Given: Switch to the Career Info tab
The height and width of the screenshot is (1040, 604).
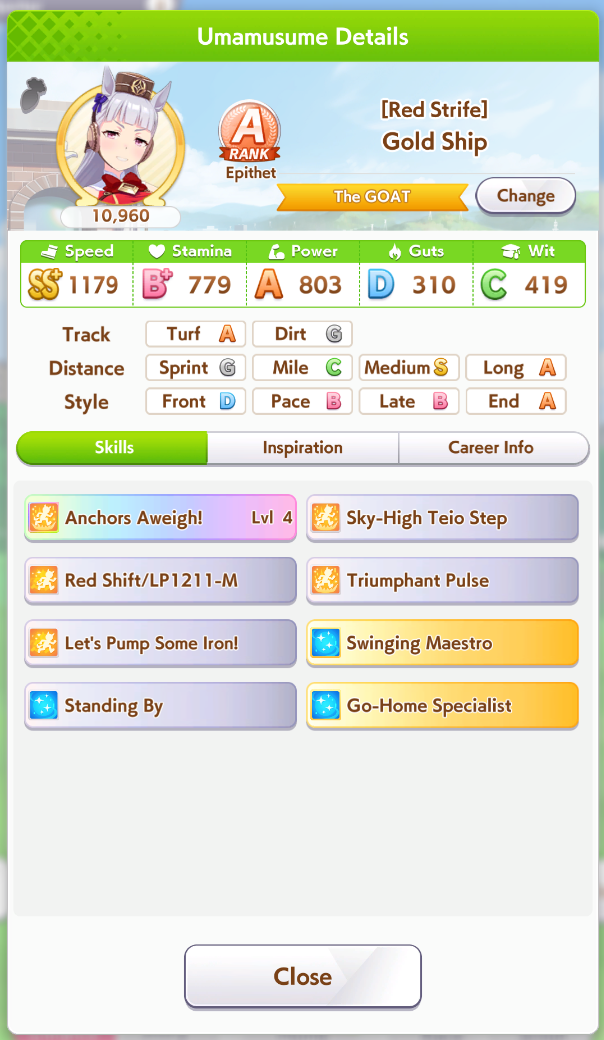Looking at the screenshot, I should click(x=491, y=448).
